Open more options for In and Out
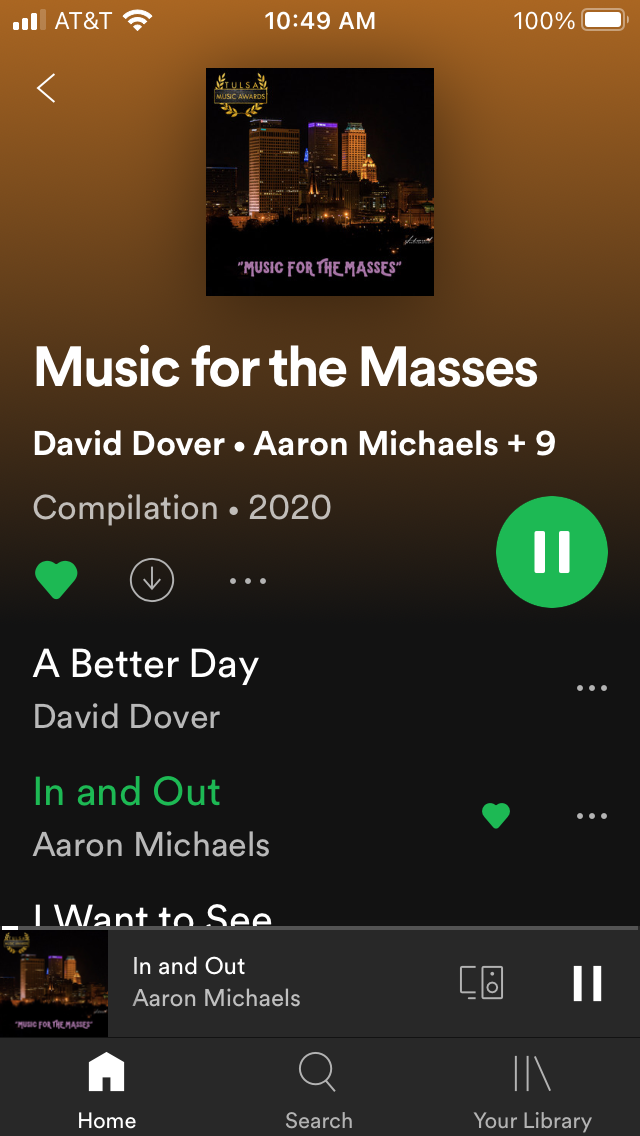Image resolution: width=640 pixels, height=1136 pixels. pos(591,816)
